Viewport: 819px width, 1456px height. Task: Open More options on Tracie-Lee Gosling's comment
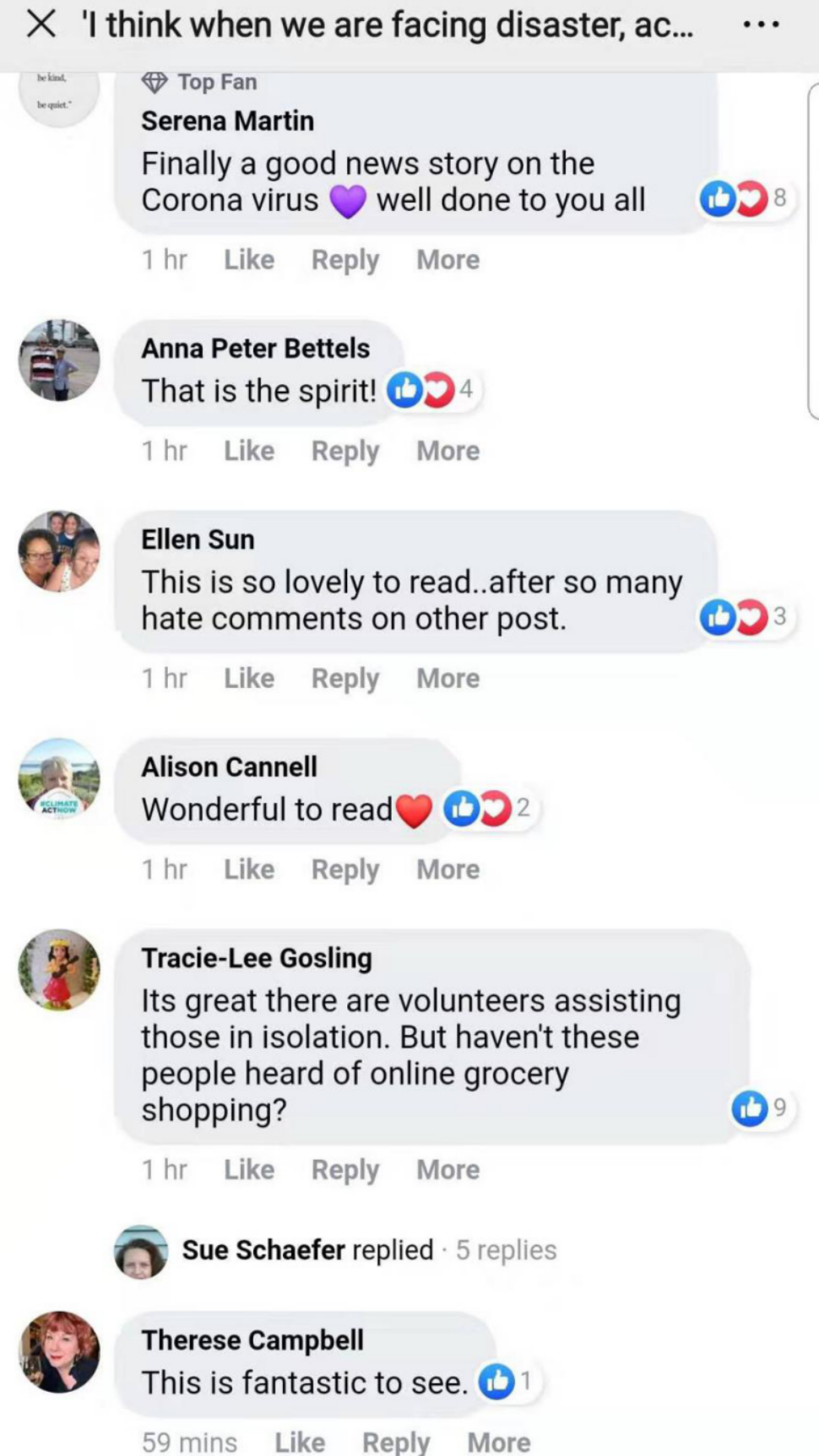tap(447, 1170)
